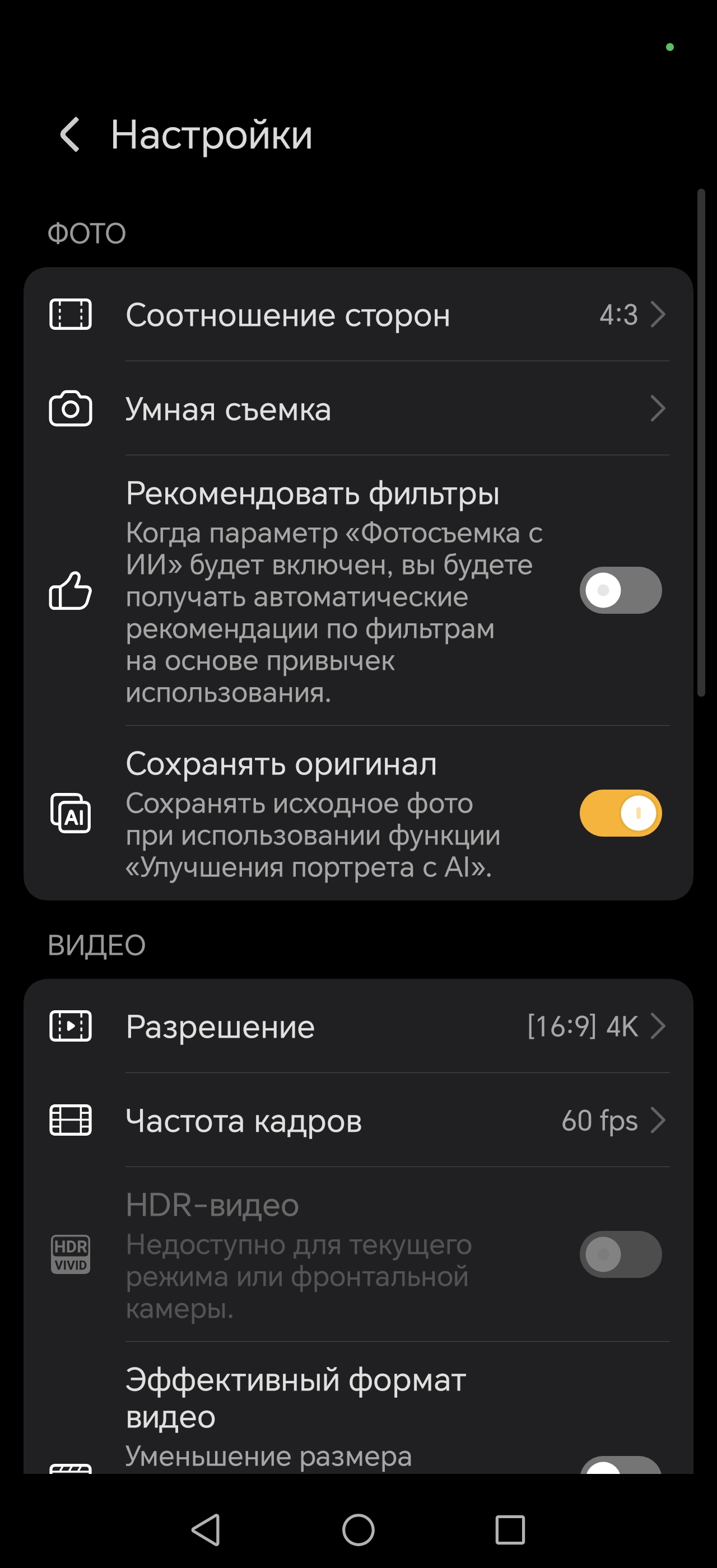Tap the system home button
717x1568 pixels.
tap(358, 1530)
